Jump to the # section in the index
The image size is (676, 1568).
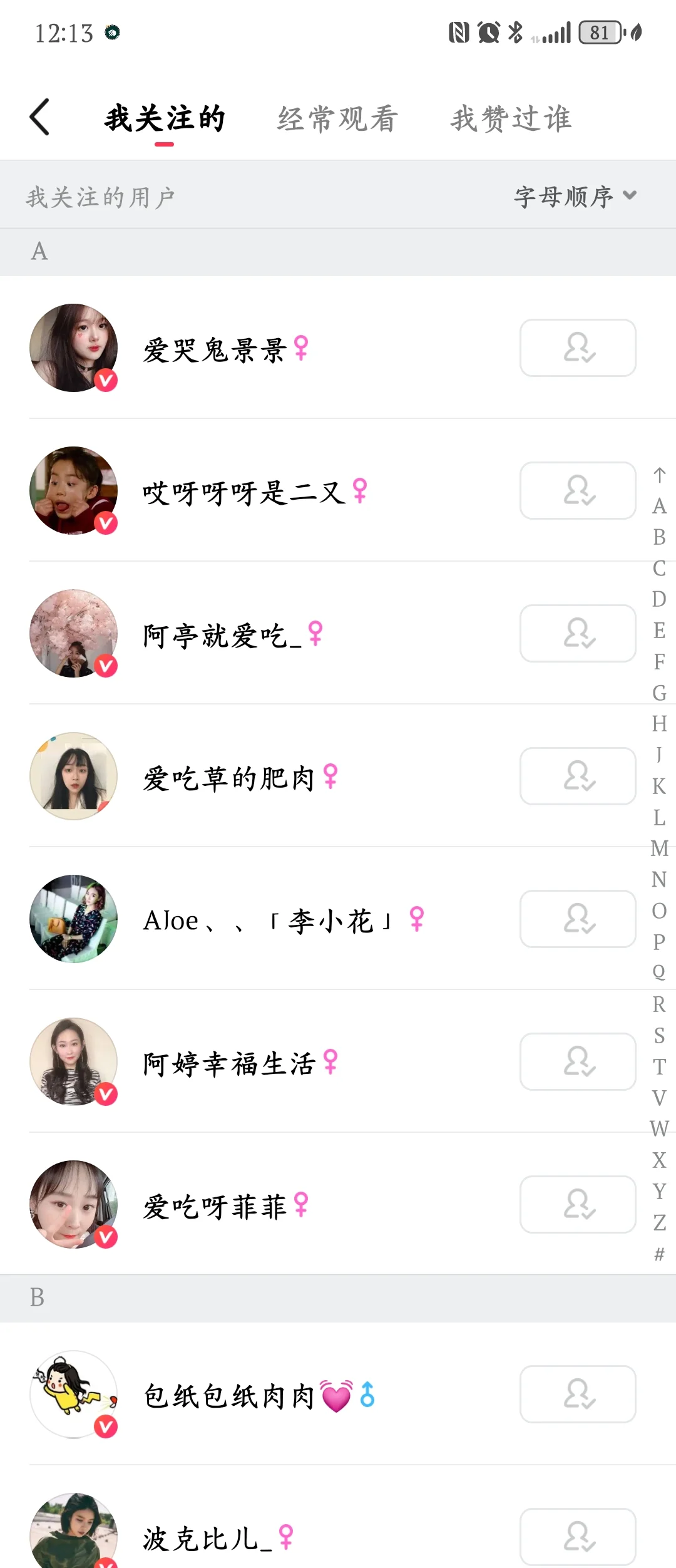click(659, 1254)
